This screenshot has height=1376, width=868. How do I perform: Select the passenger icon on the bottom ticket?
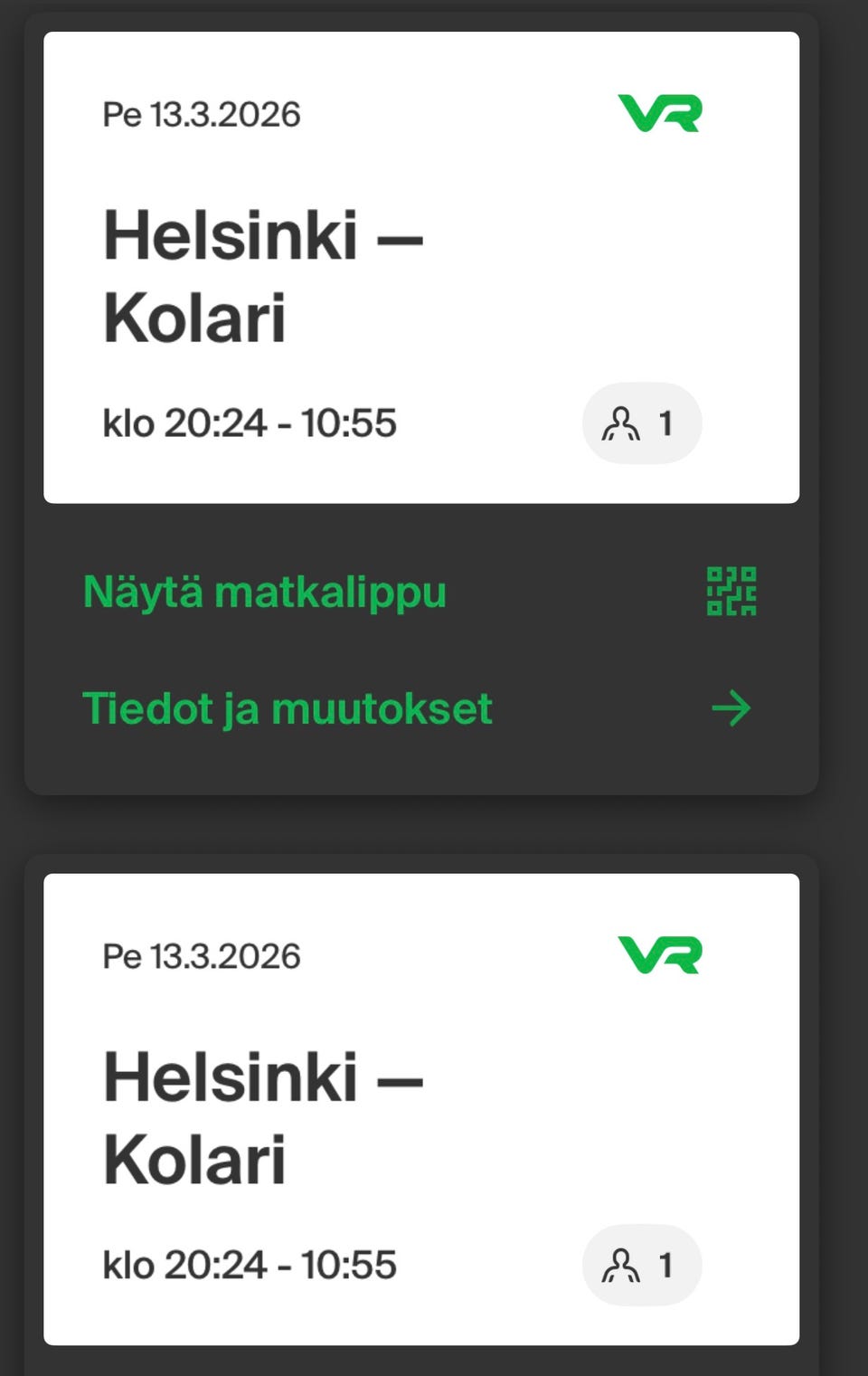pyautogui.click(x=620, y=1265)
